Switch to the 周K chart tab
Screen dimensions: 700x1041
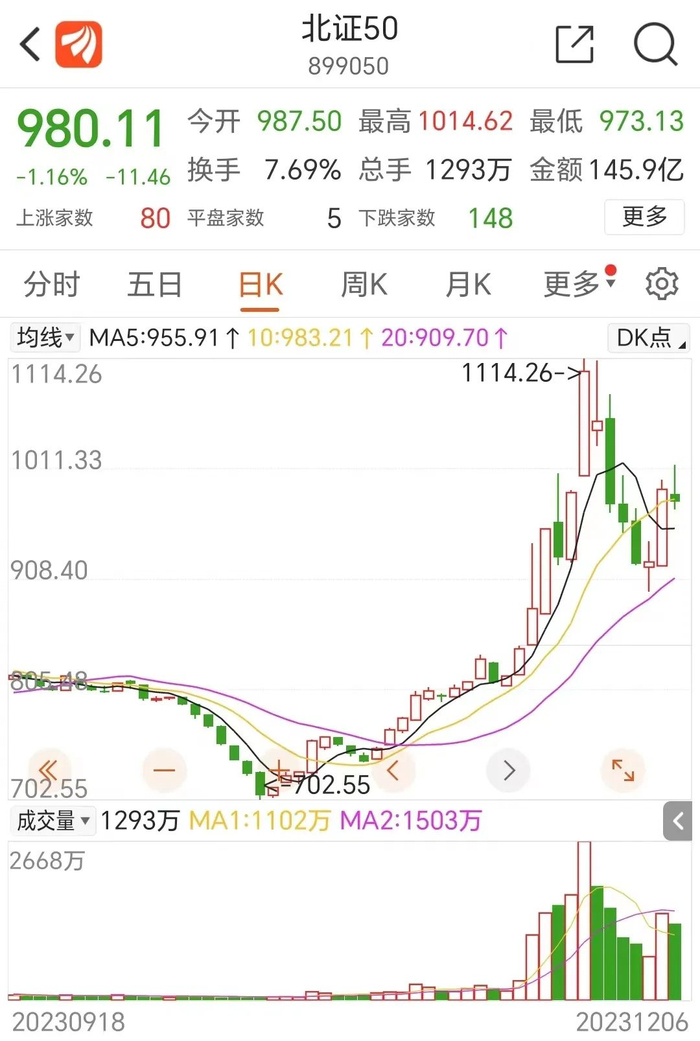pyautogui.click(x=364, y=285)
